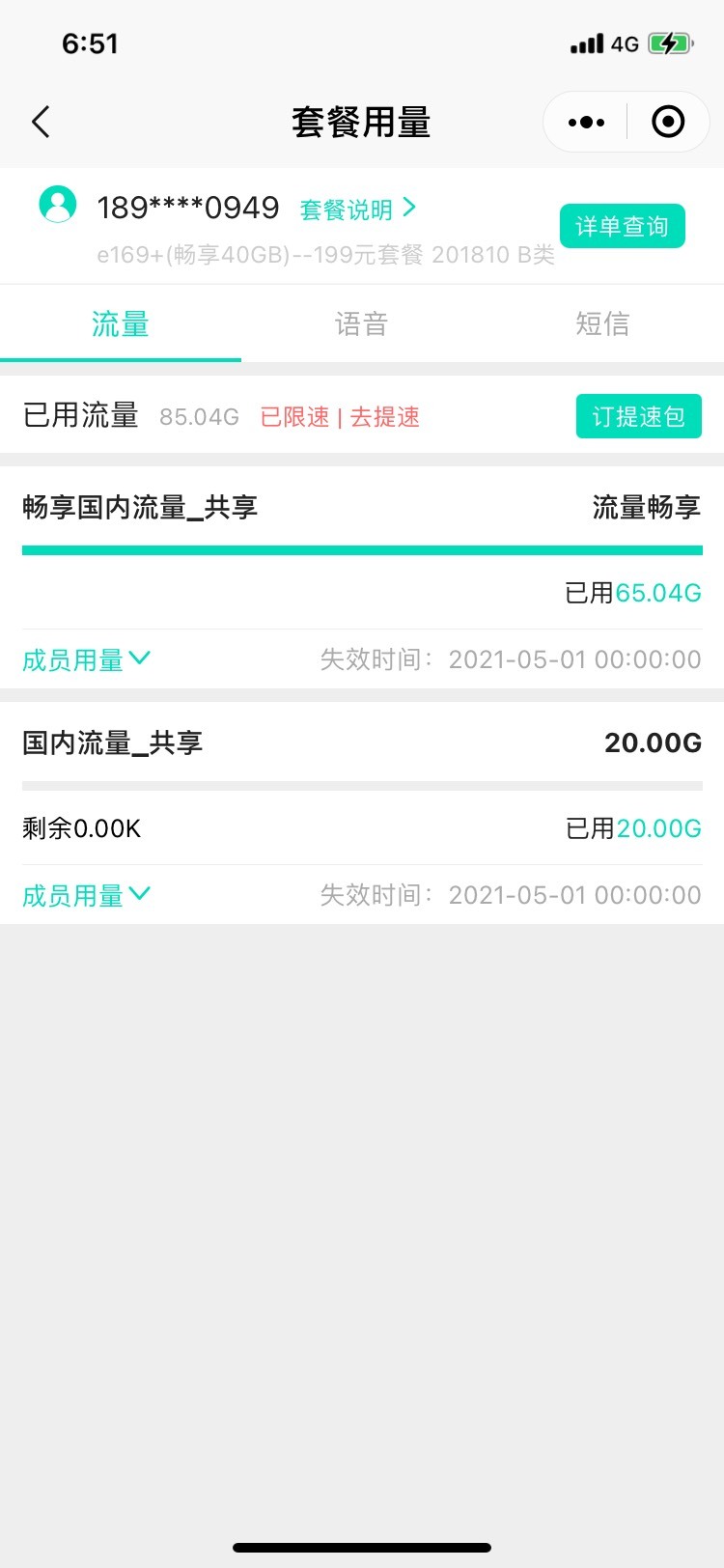This screenshot has width=724, height=1568.
Task: Switch to the 语音 tab
Action: [362, 324]
